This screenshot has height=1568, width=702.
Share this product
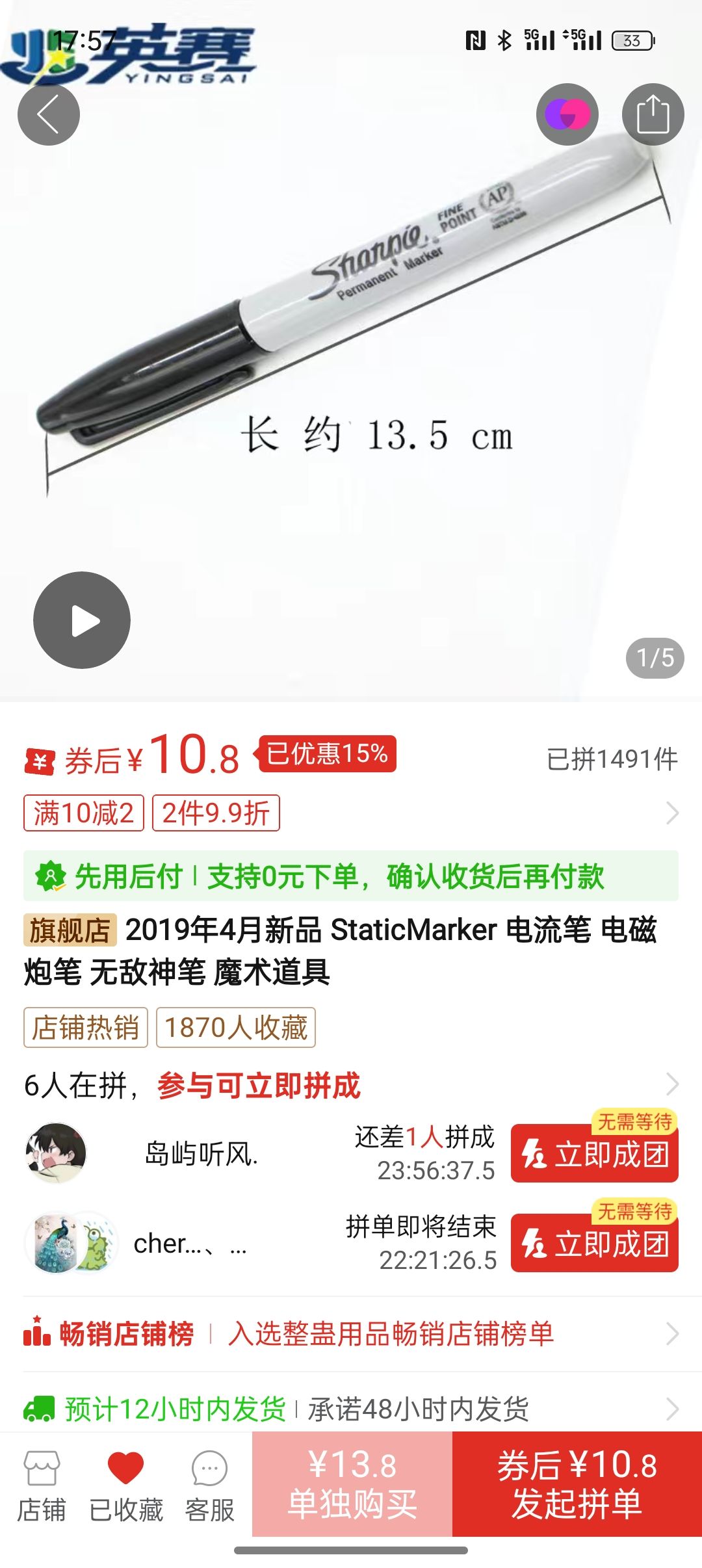point(653,115)
